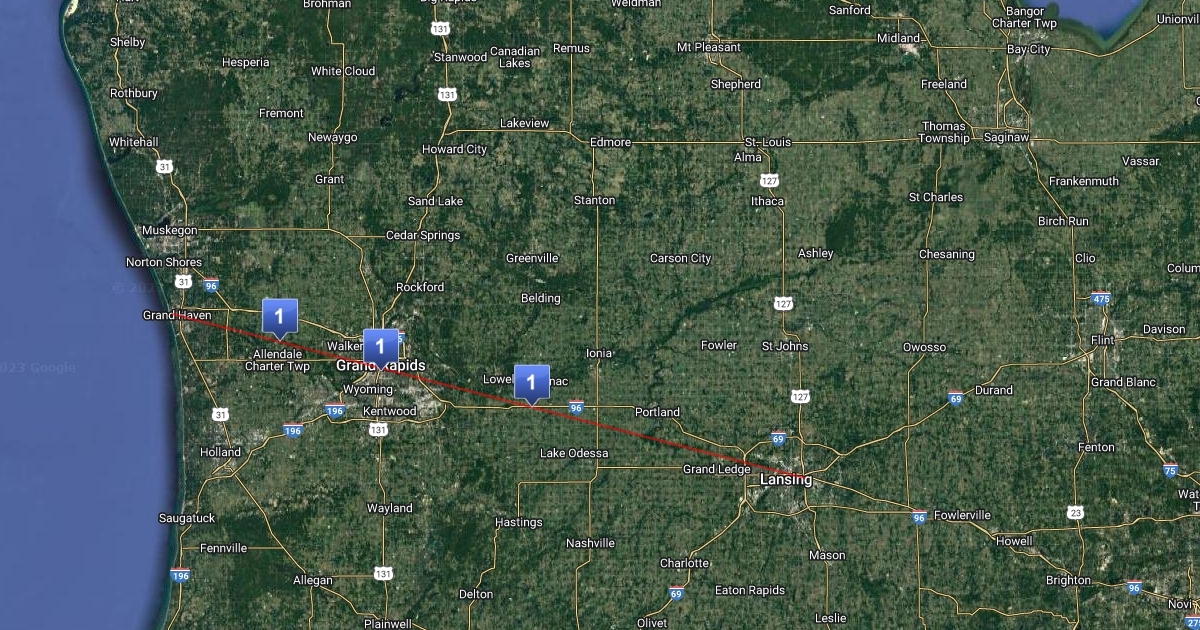Open the marker over Grand Rapids
1200x630 pixels.
click(380, 347)
